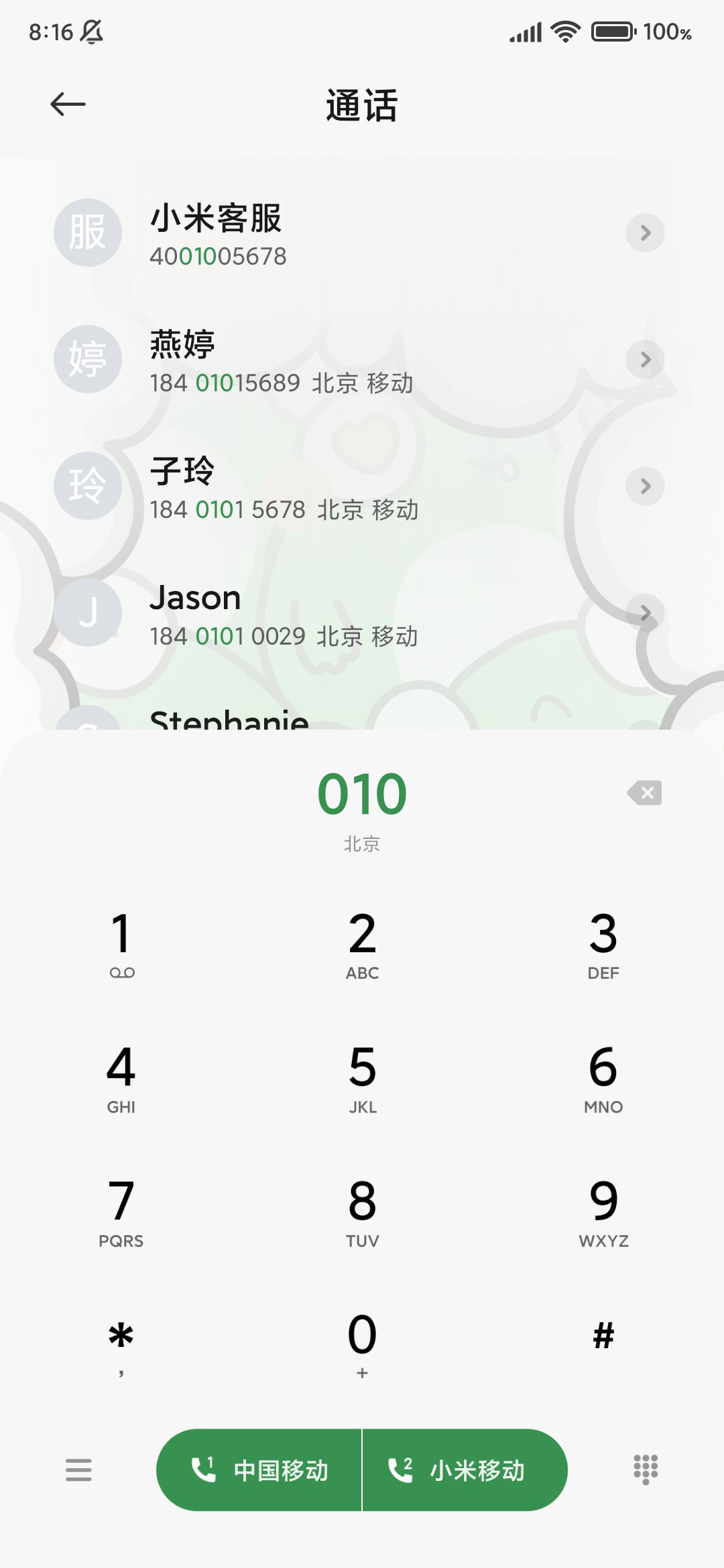Go back using the top arrow

(68, 105)
